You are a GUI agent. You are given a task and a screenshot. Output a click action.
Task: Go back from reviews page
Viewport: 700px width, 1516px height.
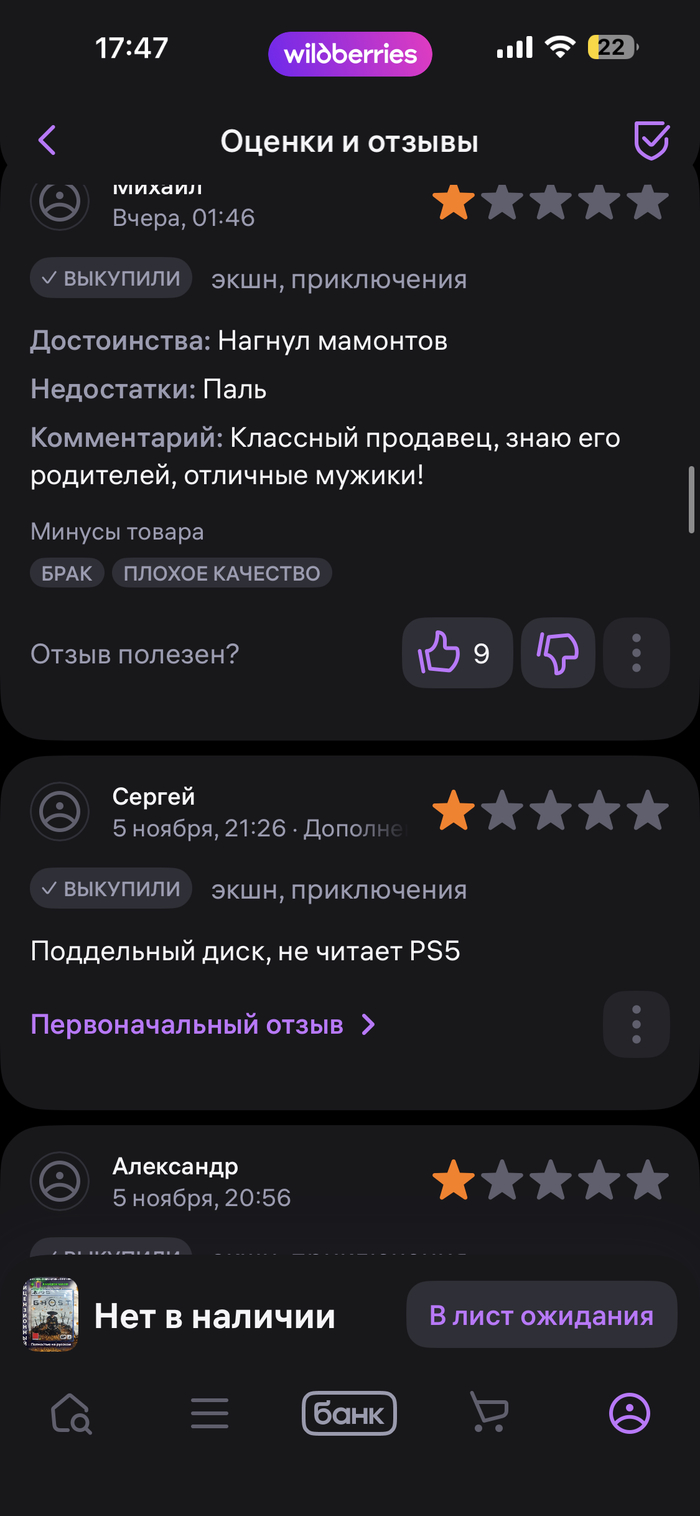[47, 141]
